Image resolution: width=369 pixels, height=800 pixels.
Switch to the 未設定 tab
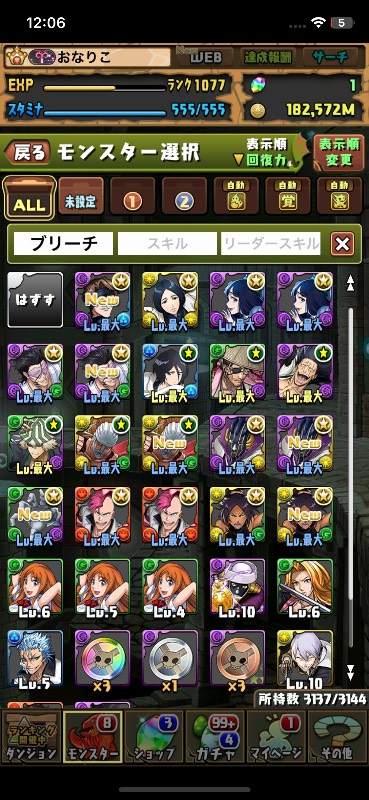point(81,196)
